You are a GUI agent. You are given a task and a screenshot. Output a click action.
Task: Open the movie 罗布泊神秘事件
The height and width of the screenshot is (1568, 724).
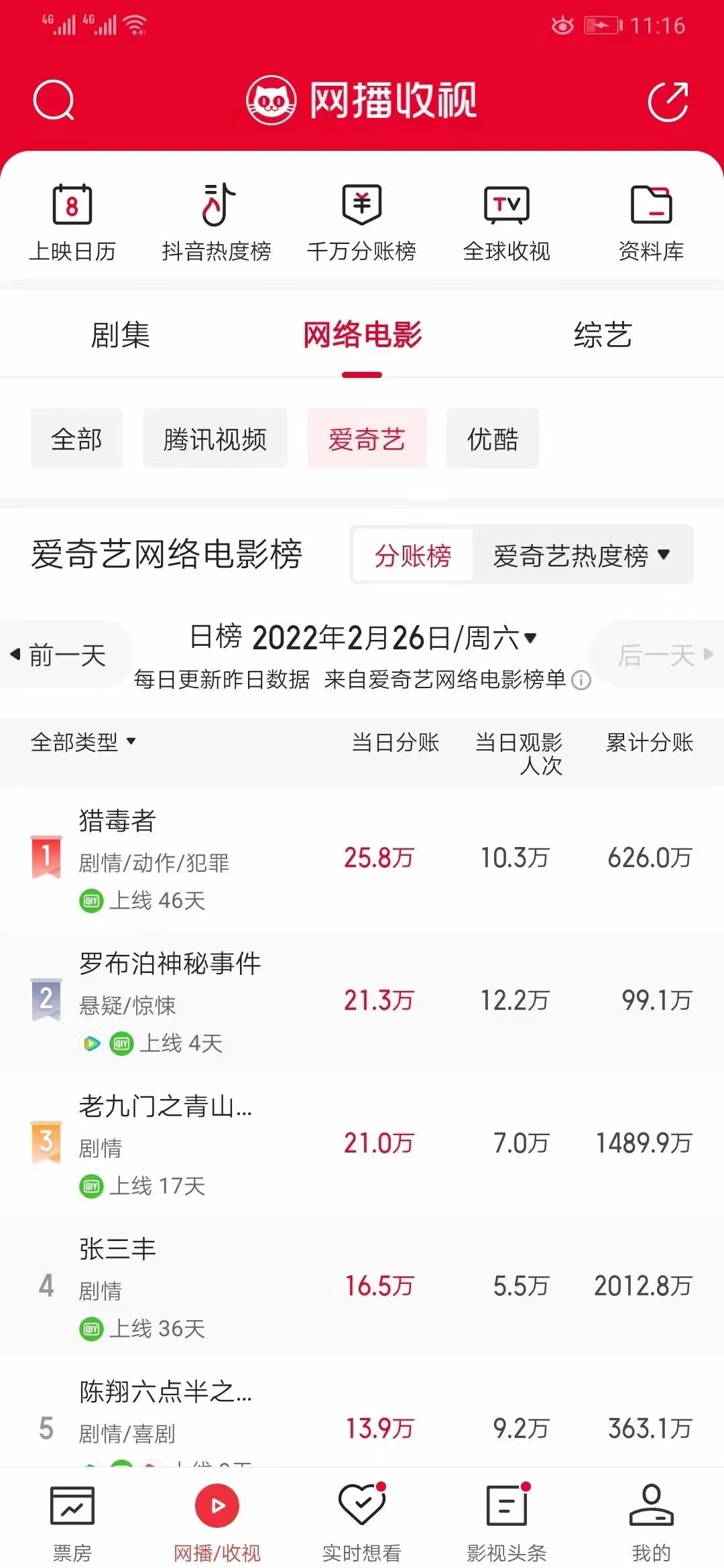click(x=170, y=964)
